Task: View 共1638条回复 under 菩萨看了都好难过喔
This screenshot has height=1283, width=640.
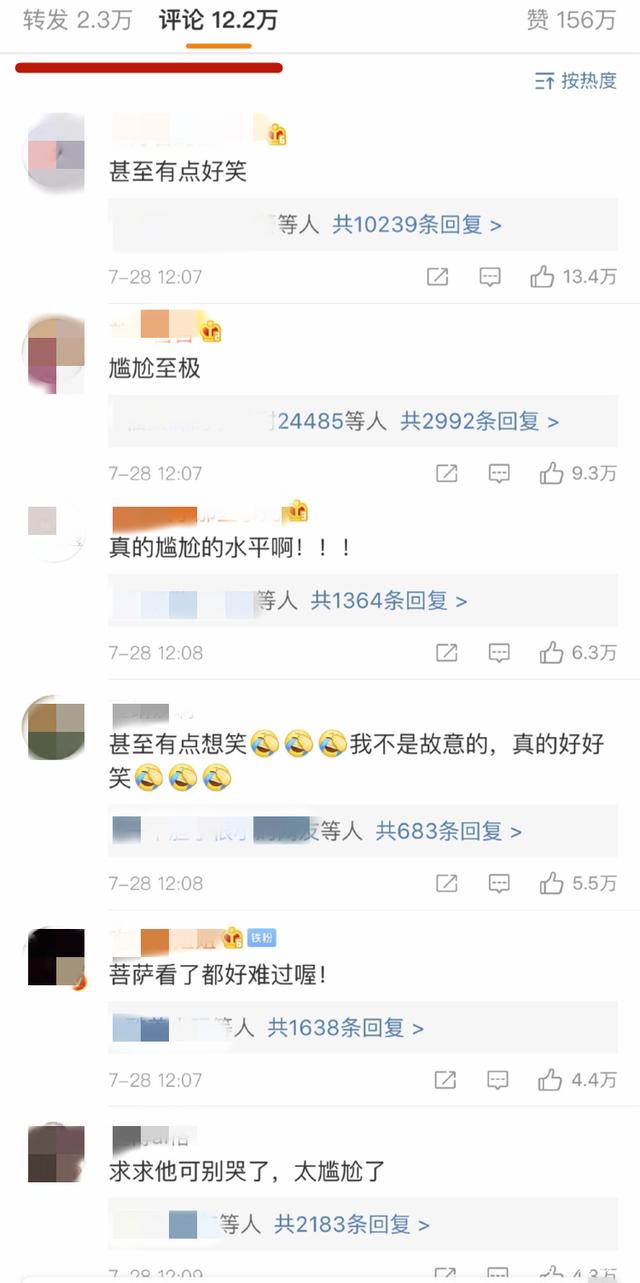Action: tap(346, 1028)
